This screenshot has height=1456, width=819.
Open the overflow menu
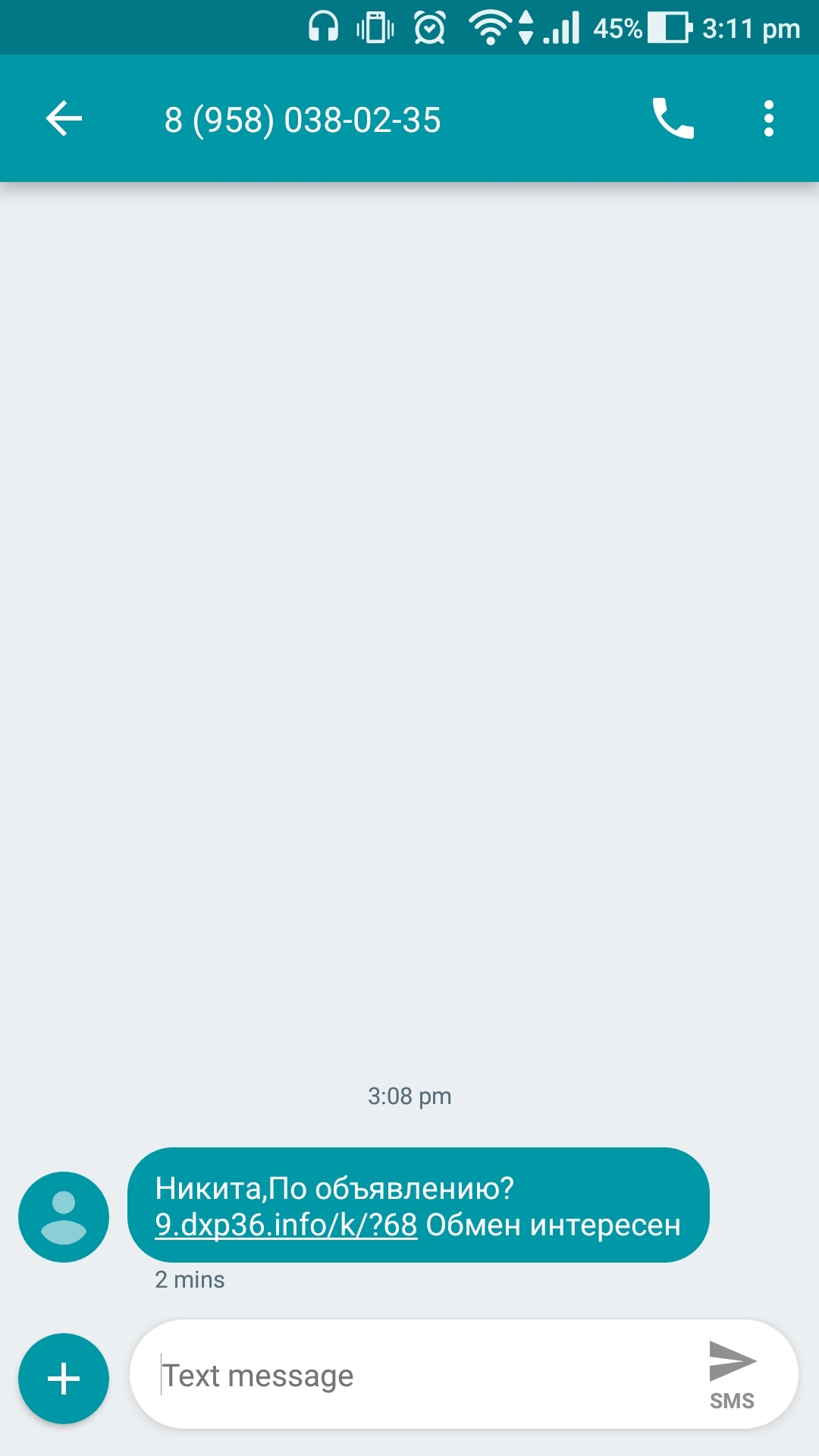[768, 119]
